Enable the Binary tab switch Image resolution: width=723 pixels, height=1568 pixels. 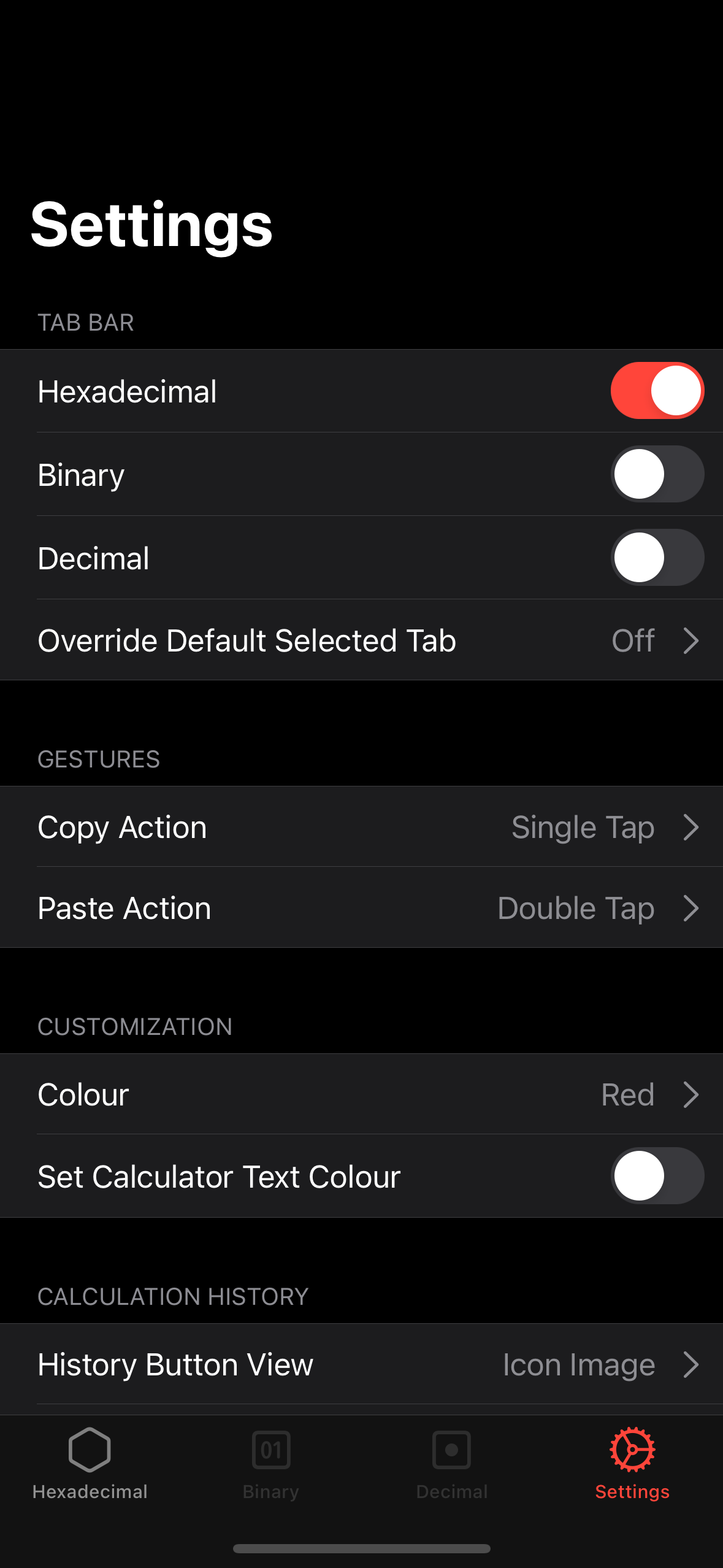click(x=657, y=474)
